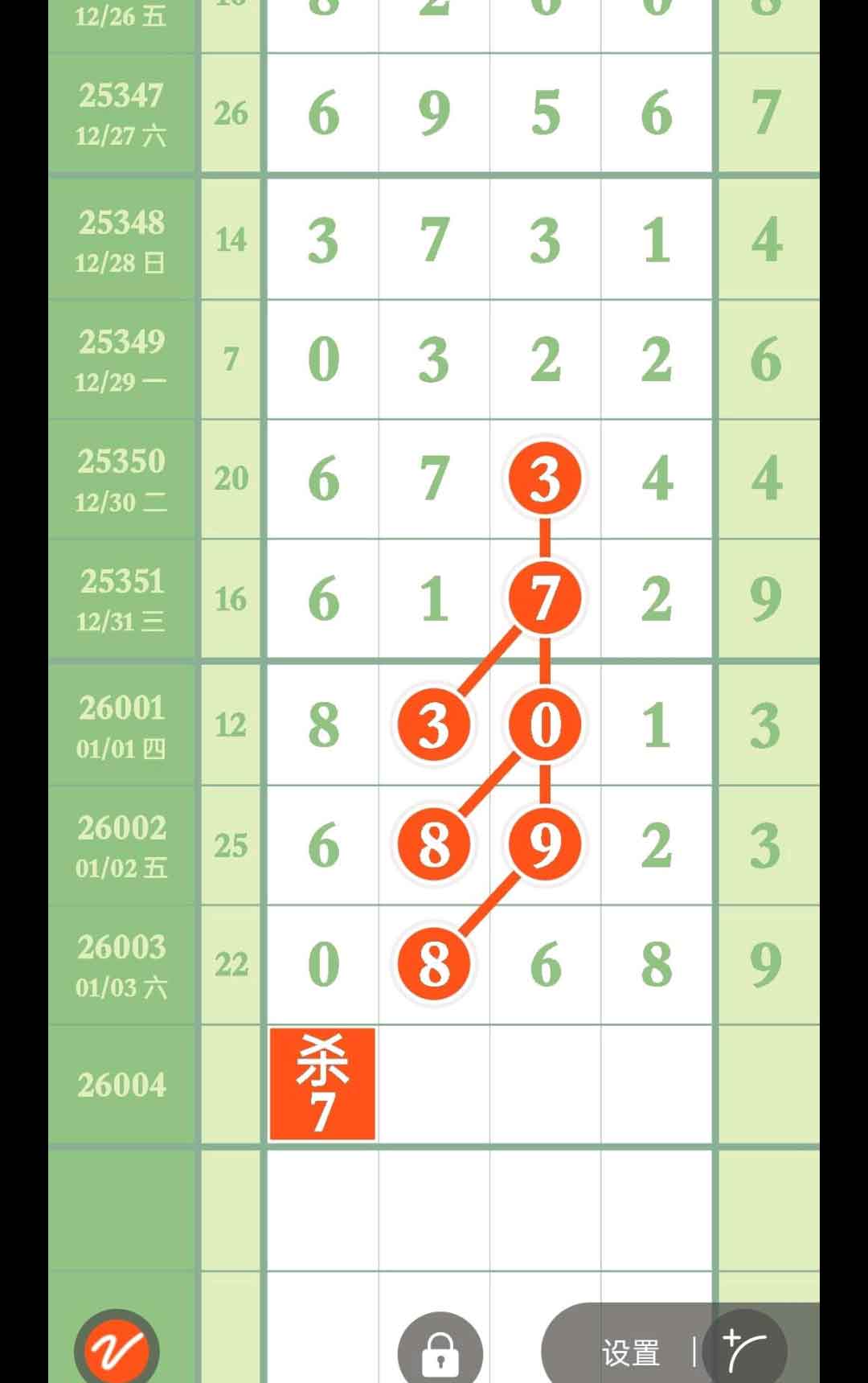Click the green 9 in the last column
This screenshot has width=868, height=1383.
(768, 965)
